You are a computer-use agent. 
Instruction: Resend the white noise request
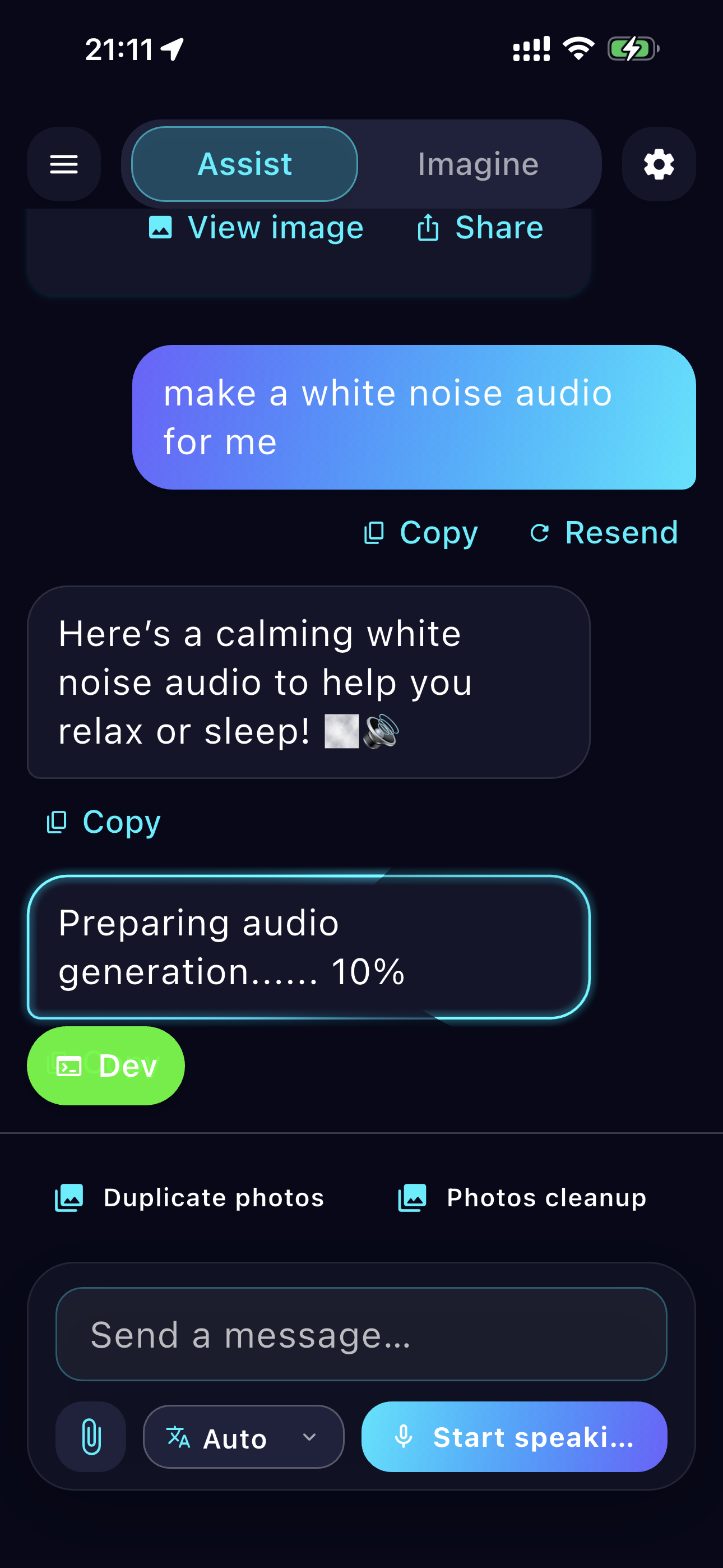click(x=604, y=533)
